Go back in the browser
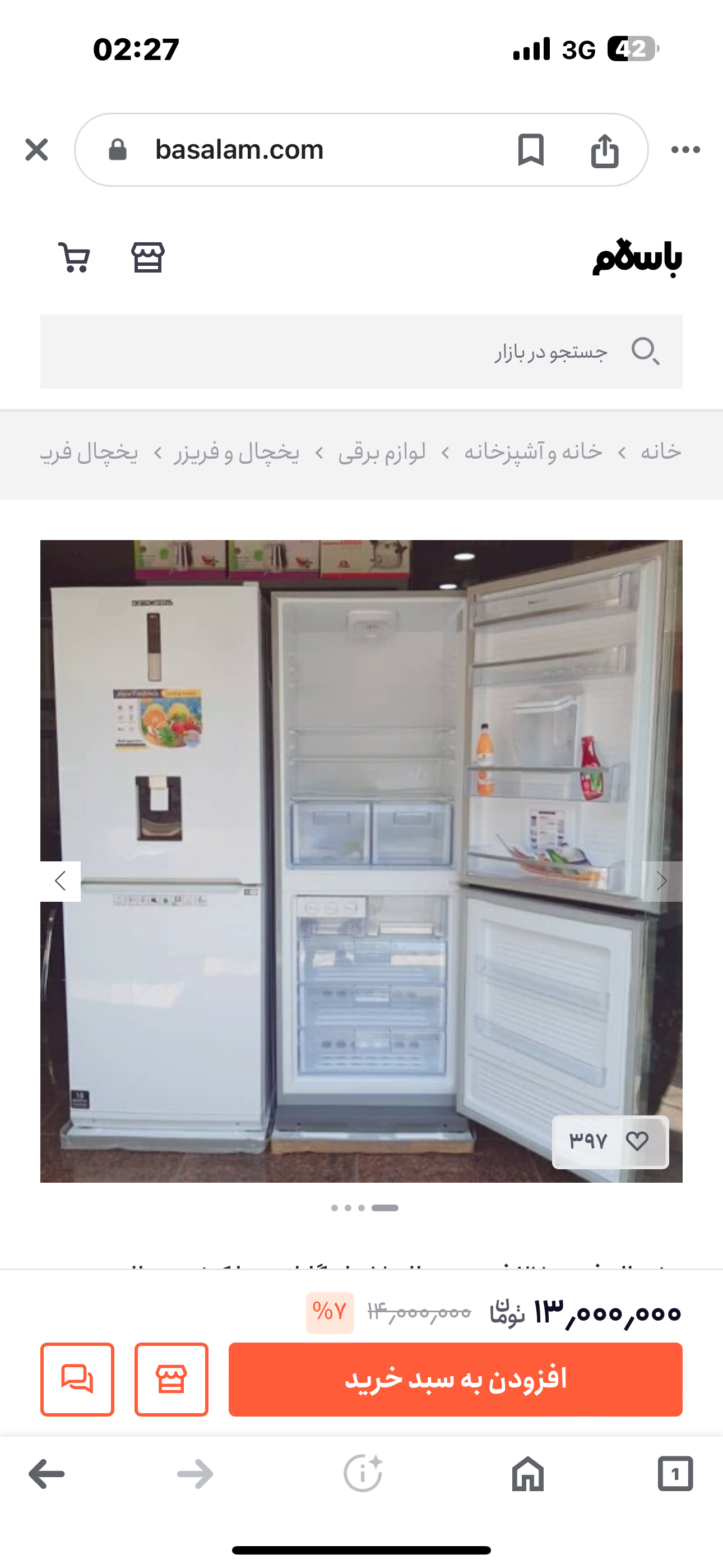Screen dimensions: 723x1568 point(47,1474)
